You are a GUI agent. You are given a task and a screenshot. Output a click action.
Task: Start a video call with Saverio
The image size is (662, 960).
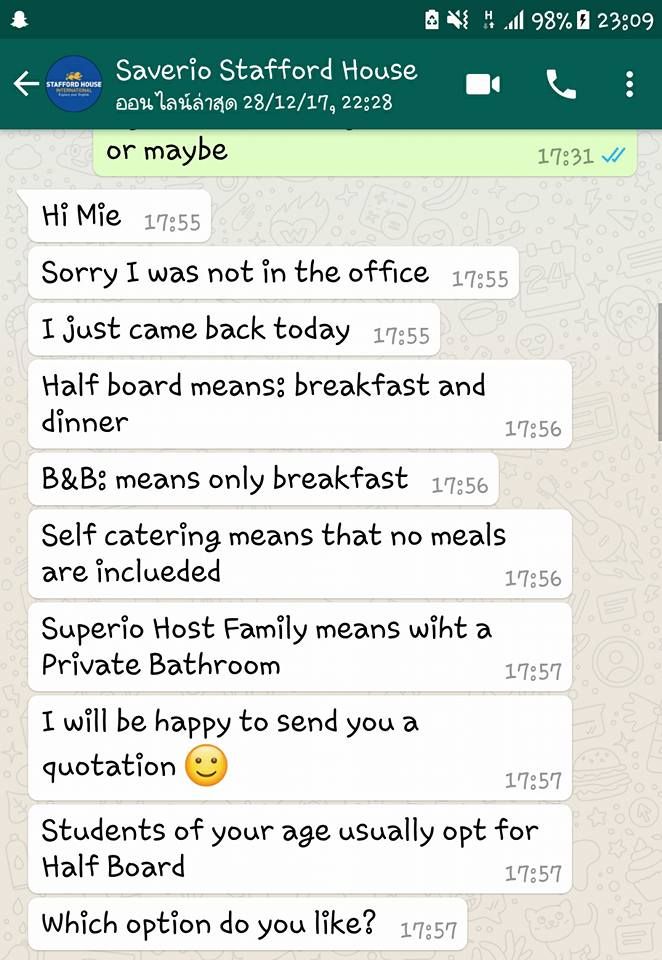click(x=483, y=84)
